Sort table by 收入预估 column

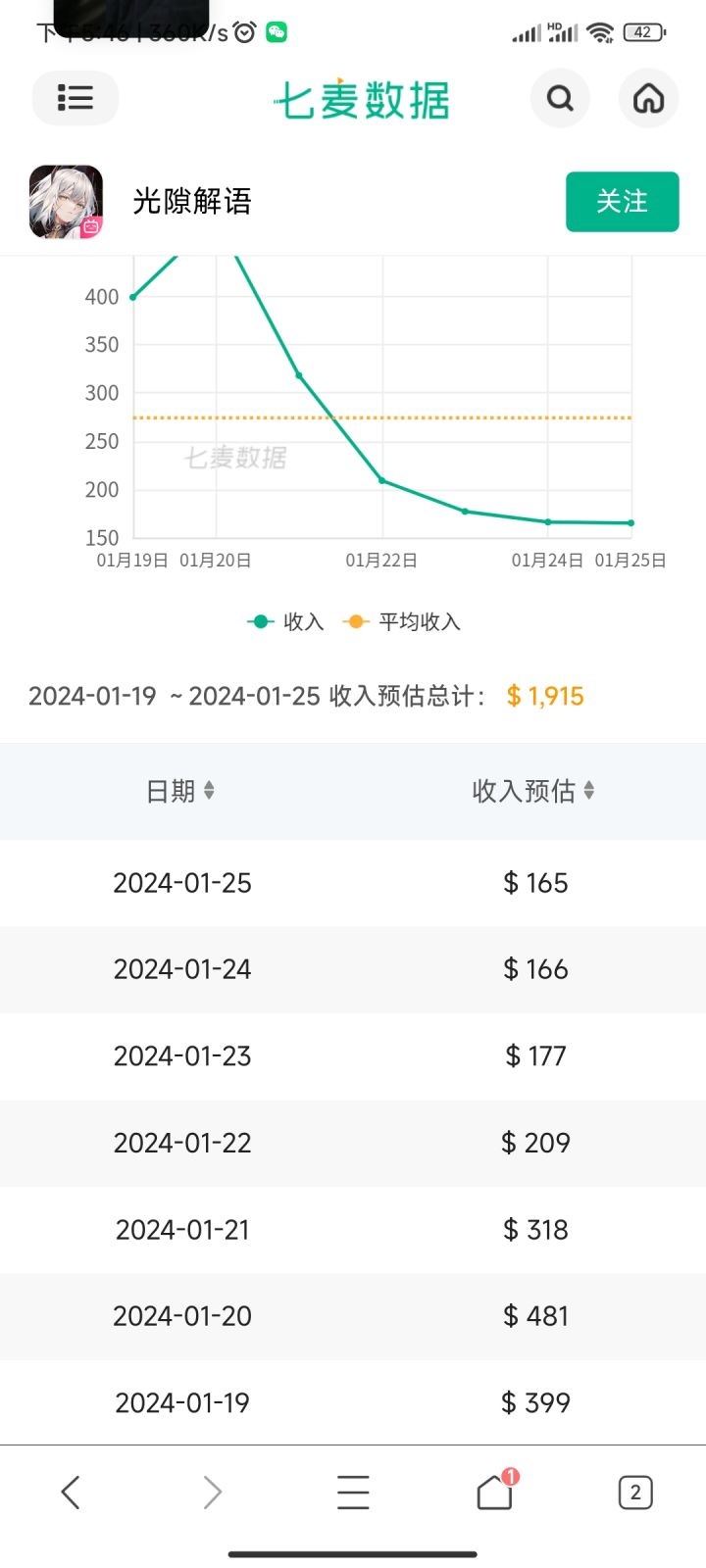(x=533, y=791)
